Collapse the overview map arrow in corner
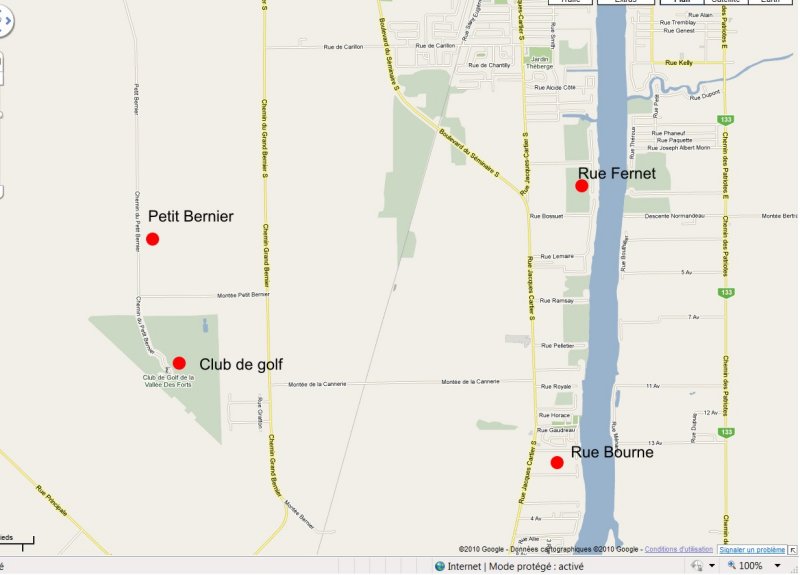 [792, 548]
